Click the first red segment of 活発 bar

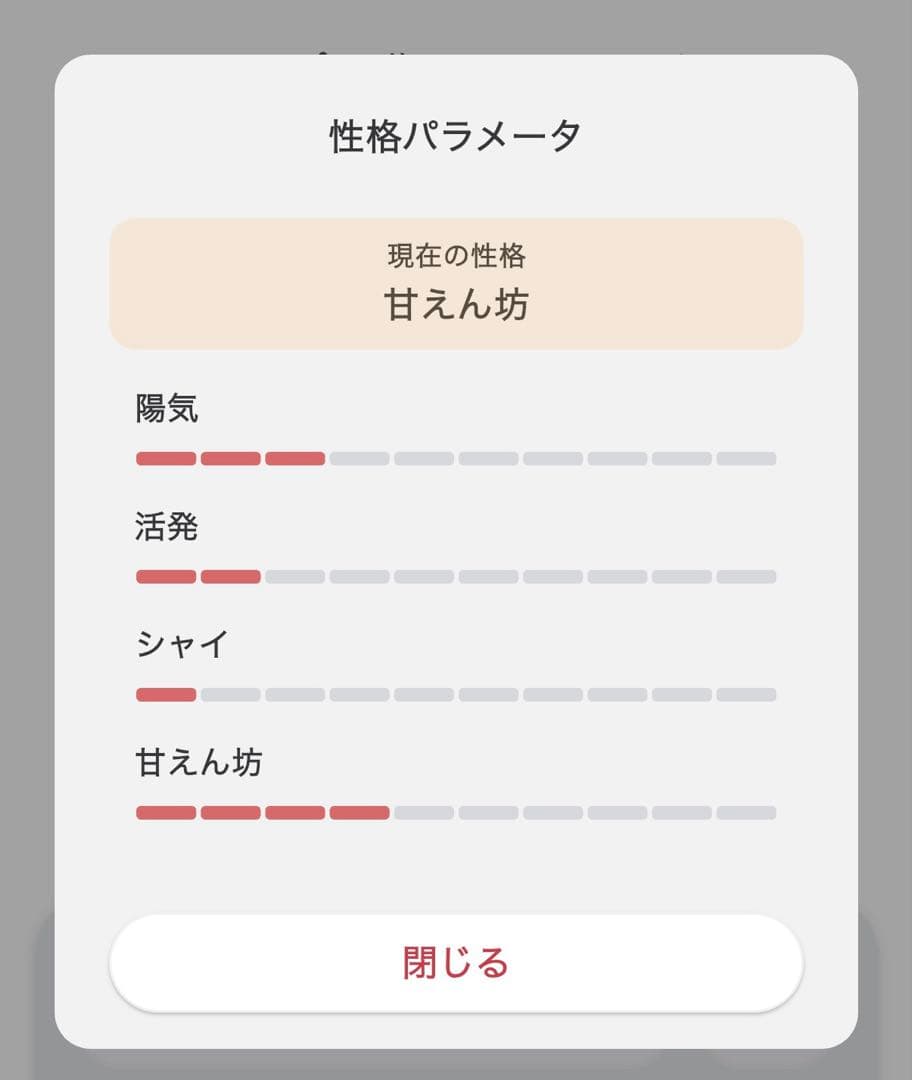point(166,576)
